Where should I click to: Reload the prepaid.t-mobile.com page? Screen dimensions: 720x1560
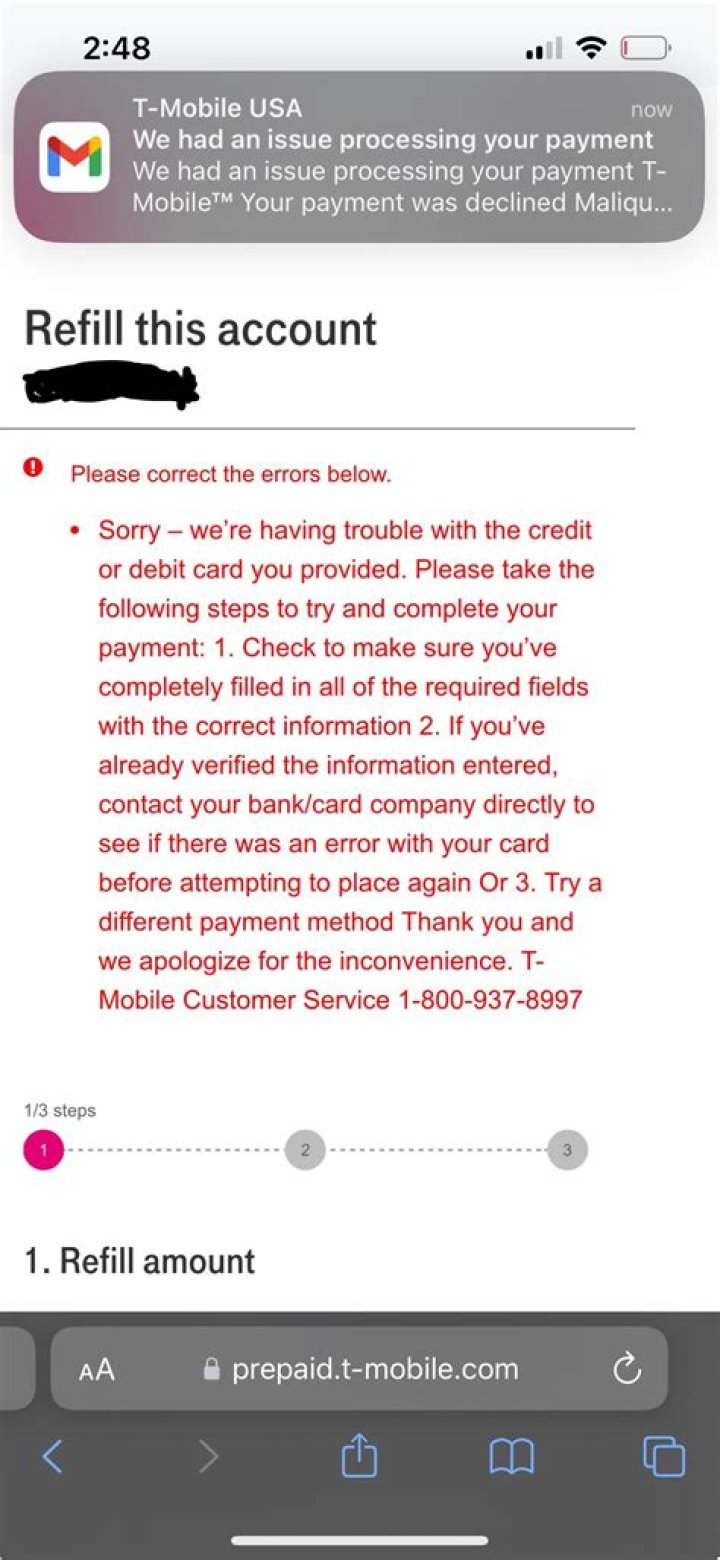point(627,1369)
